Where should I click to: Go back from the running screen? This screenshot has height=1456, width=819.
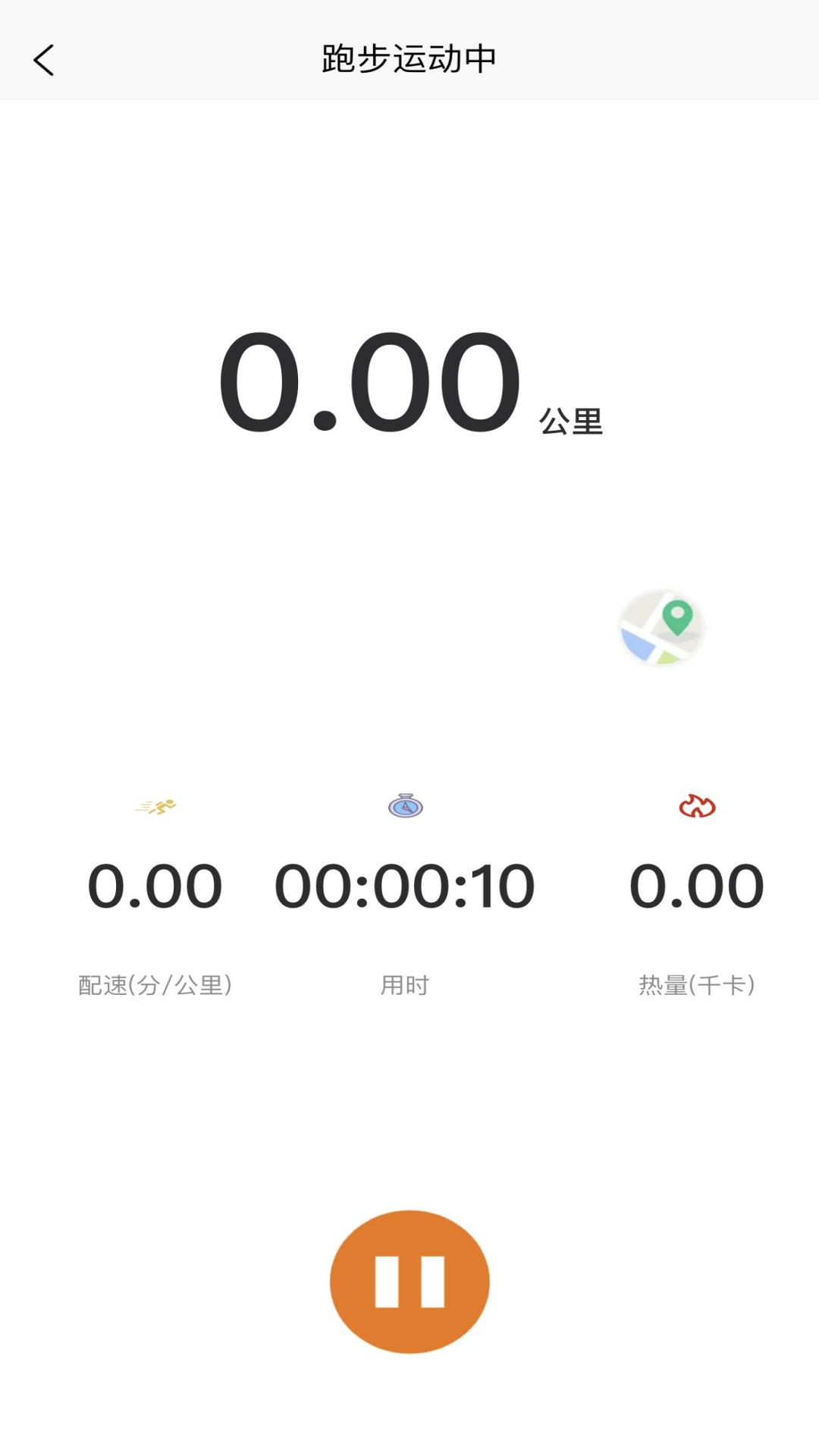44,60
